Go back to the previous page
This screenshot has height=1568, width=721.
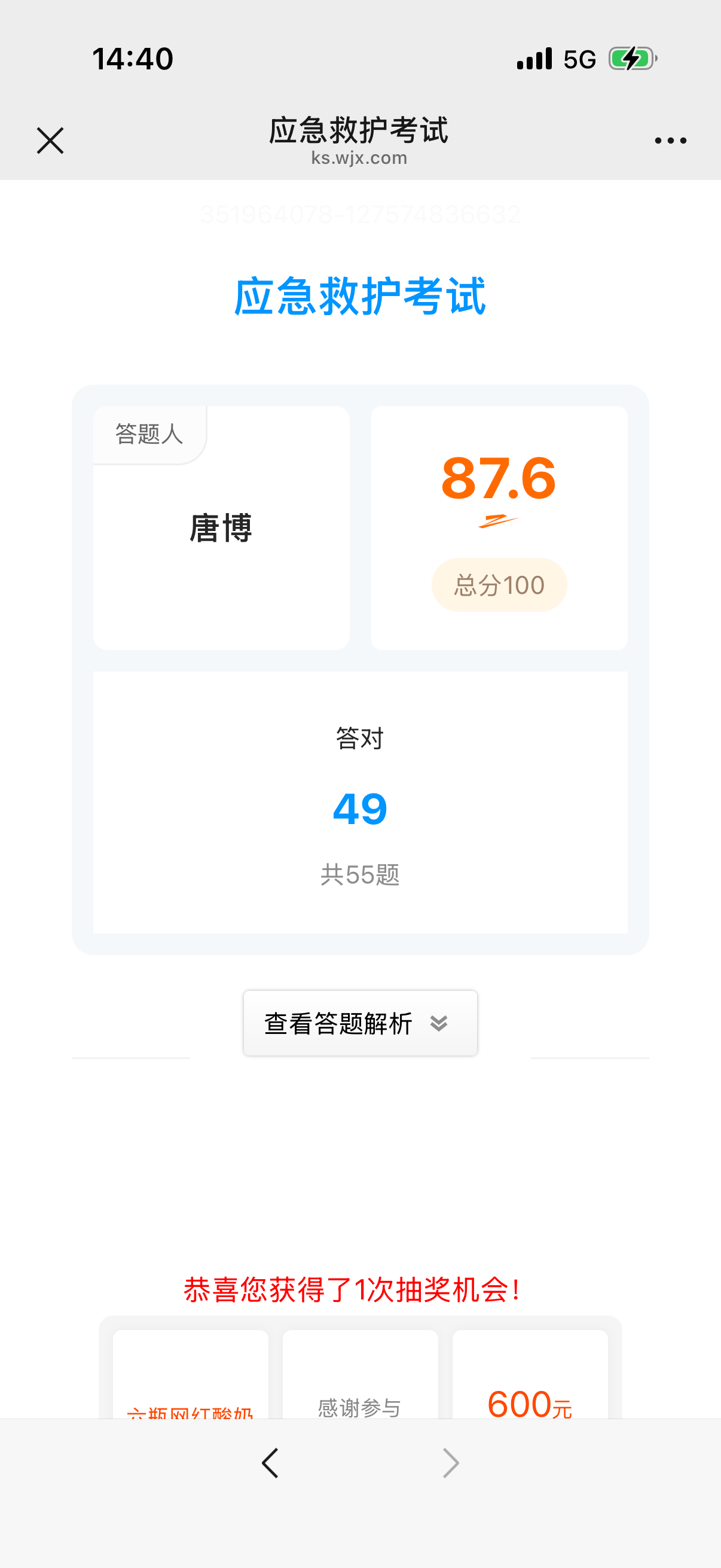pyautogui.click(x=270, y=1463)
